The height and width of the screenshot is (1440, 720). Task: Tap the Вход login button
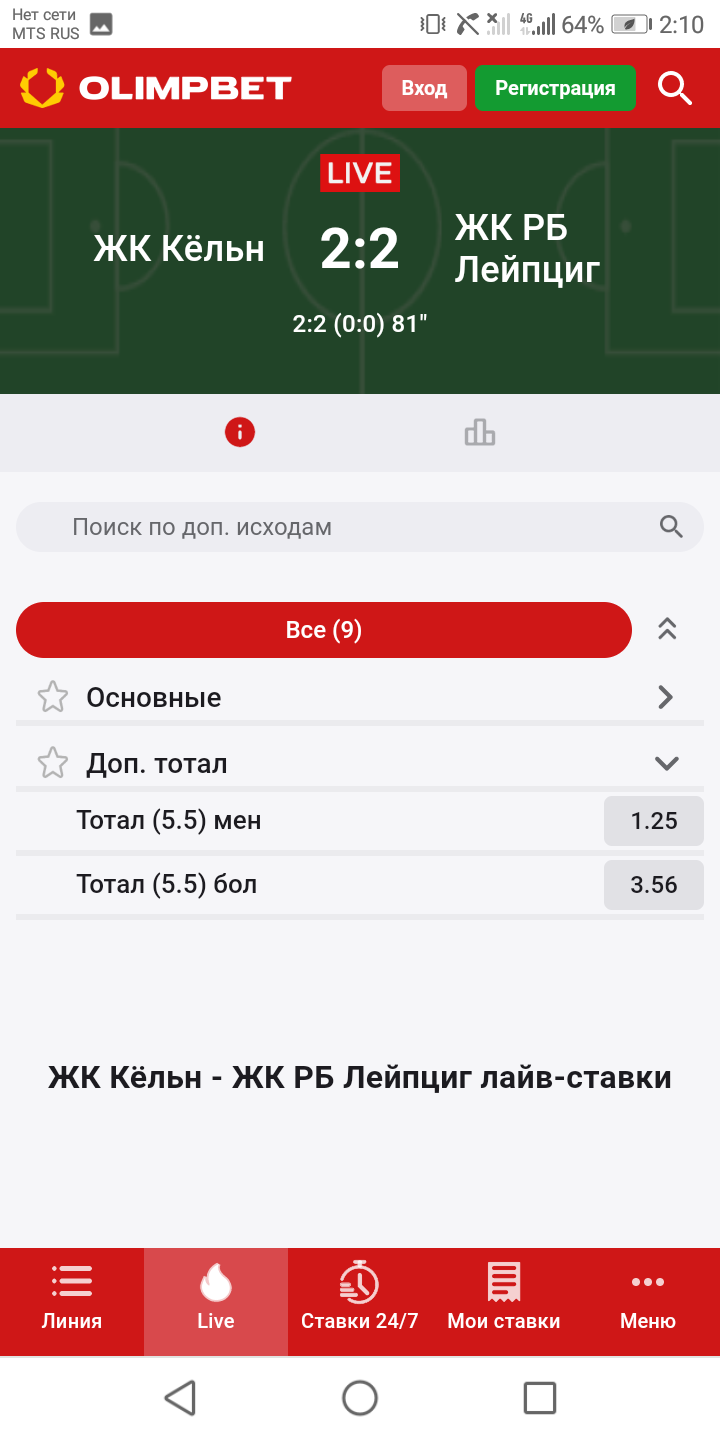click(x=424, y=88)
